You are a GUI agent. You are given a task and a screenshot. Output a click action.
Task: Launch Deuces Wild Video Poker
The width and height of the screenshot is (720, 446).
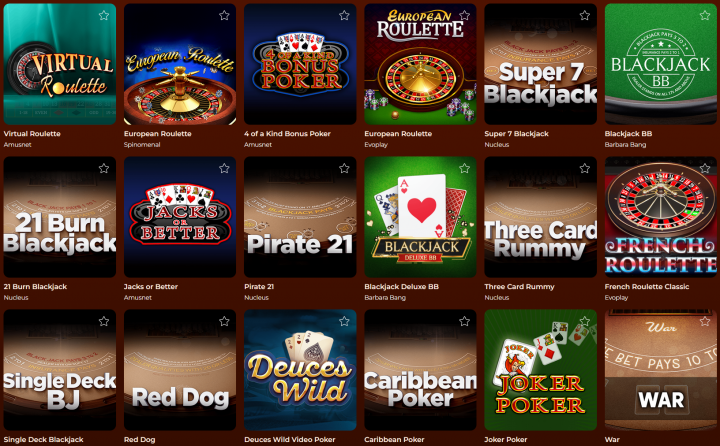tap(300, 370)
